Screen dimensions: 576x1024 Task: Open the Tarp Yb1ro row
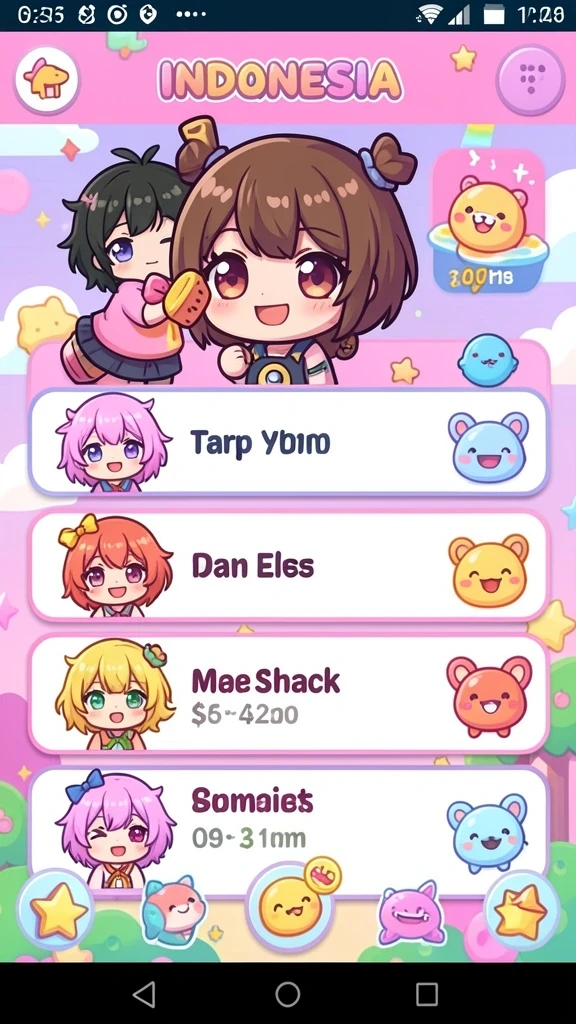tap(288, 442)
